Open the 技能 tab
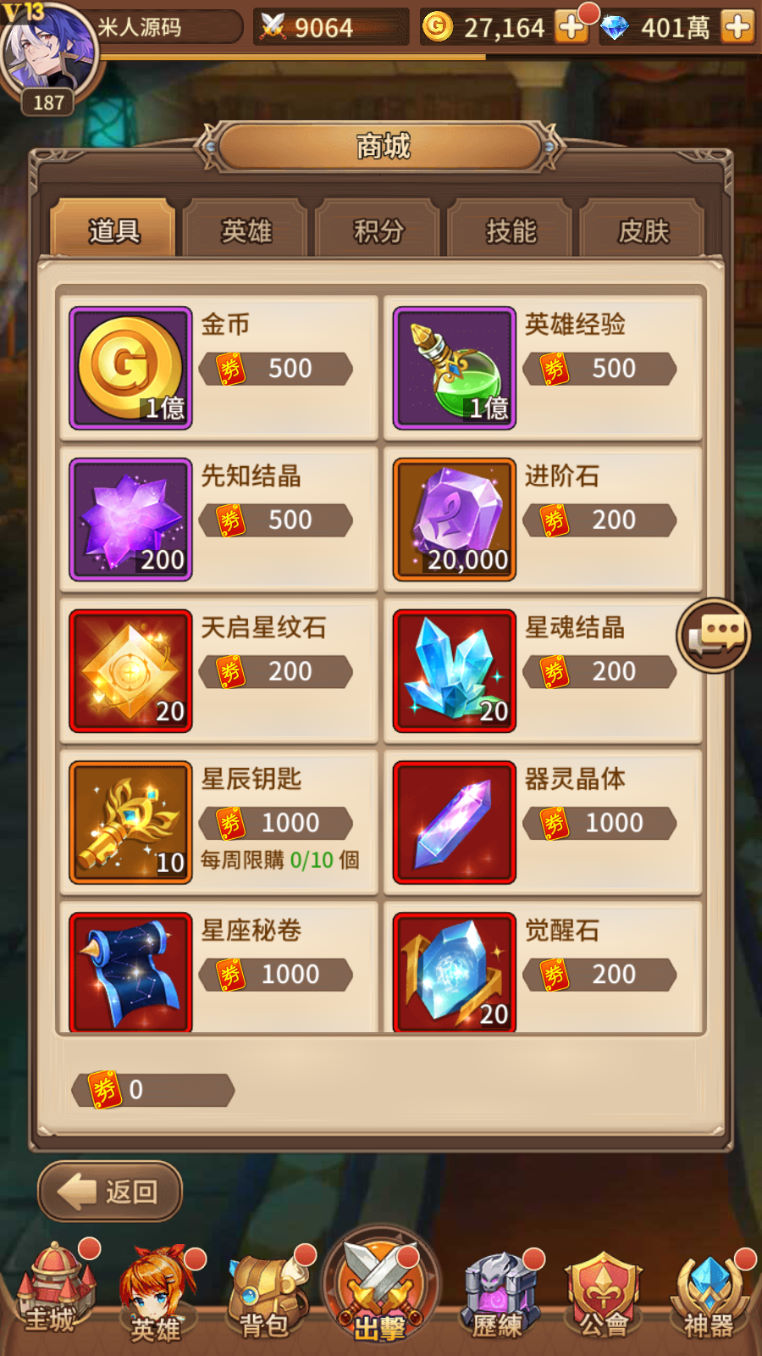 pos(510,231)
